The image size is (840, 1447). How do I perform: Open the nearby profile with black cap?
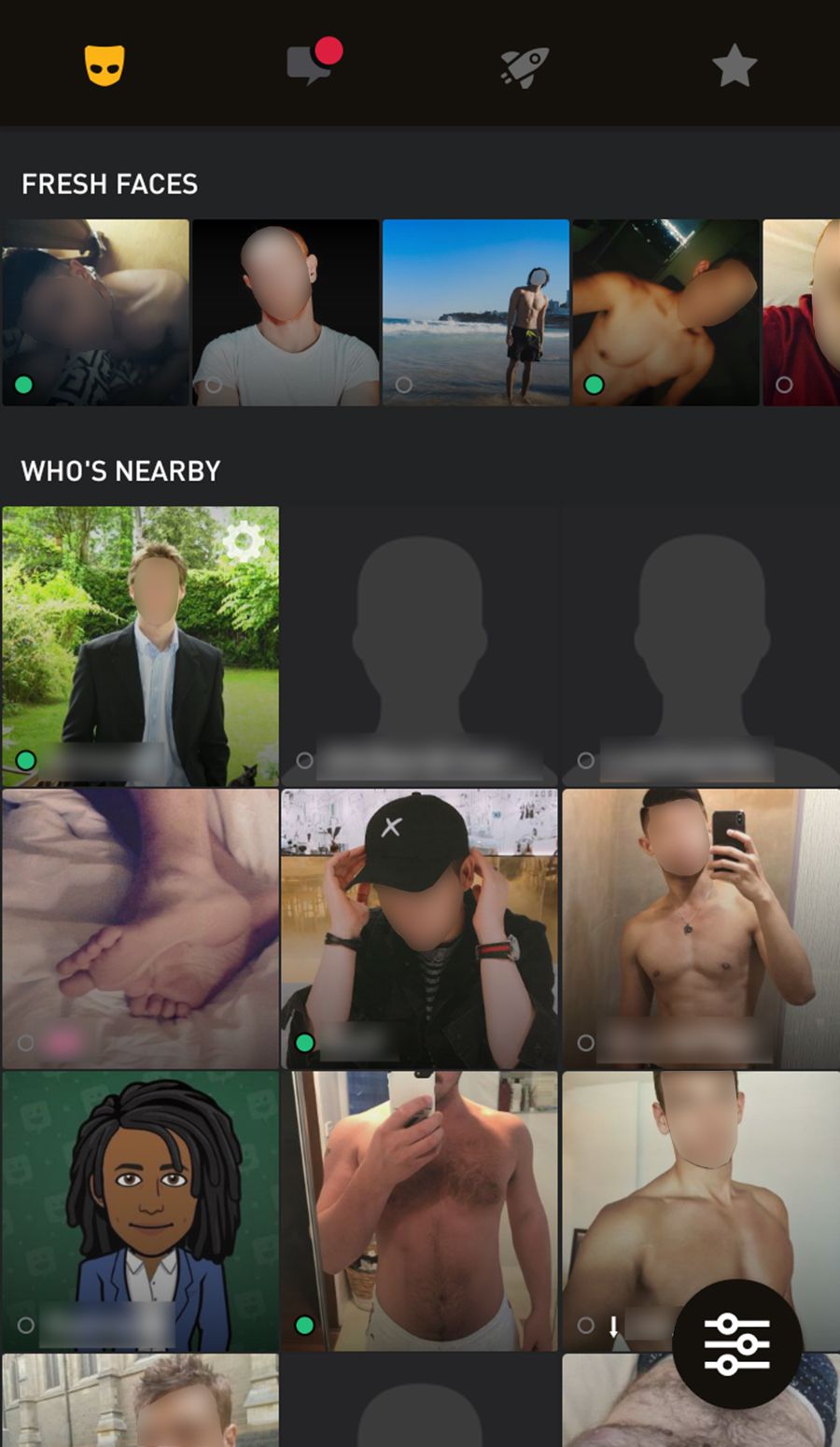pos(419,929)
